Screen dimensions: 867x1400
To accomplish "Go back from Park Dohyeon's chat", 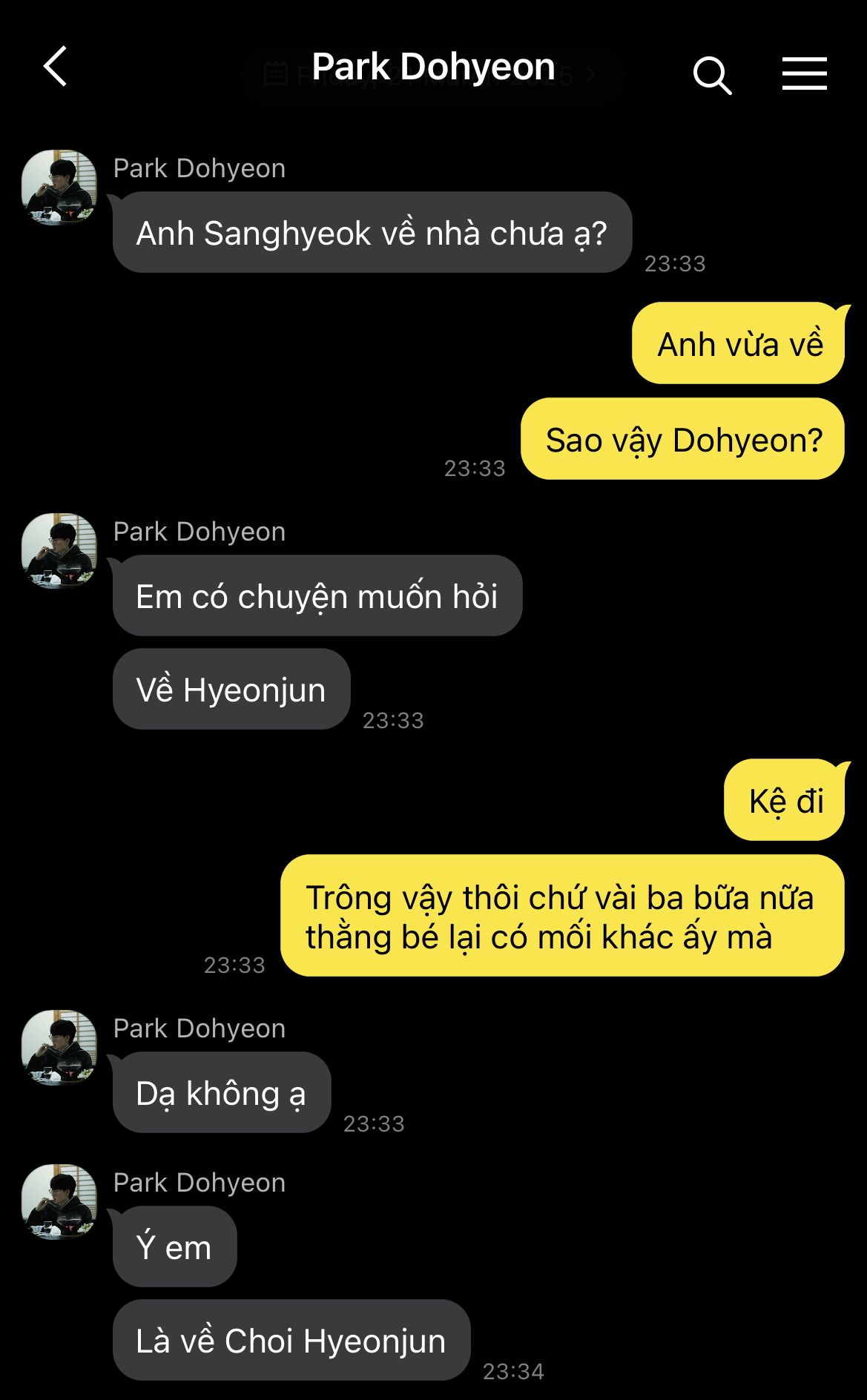I will [x=56, y=67].
